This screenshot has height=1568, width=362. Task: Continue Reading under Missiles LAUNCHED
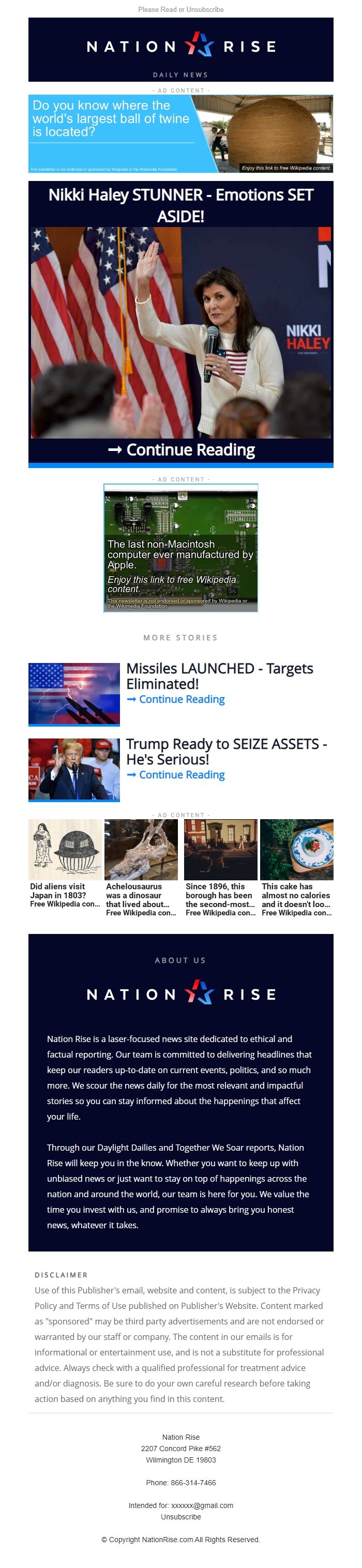coord(176,699)
